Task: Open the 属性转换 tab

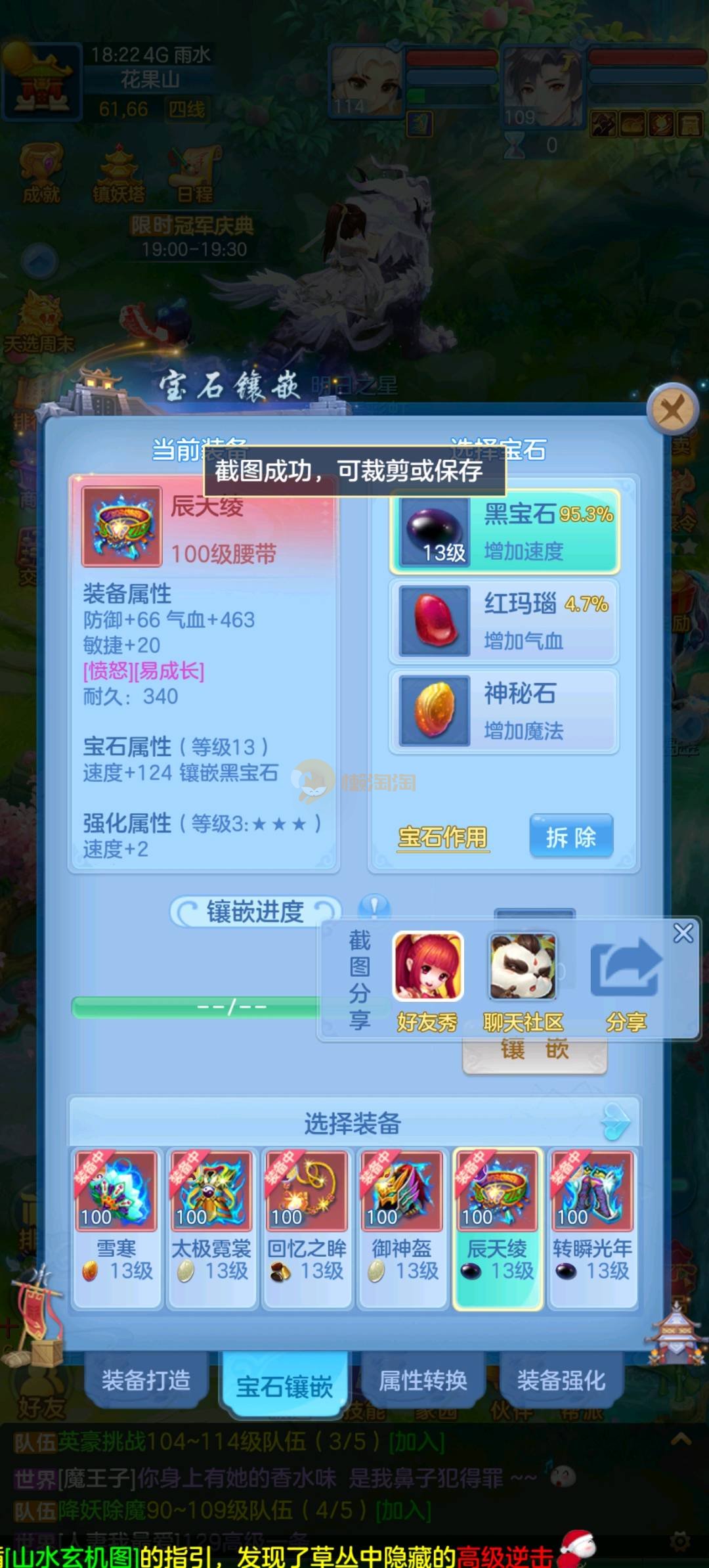Action: click(x=423, y=1380)
